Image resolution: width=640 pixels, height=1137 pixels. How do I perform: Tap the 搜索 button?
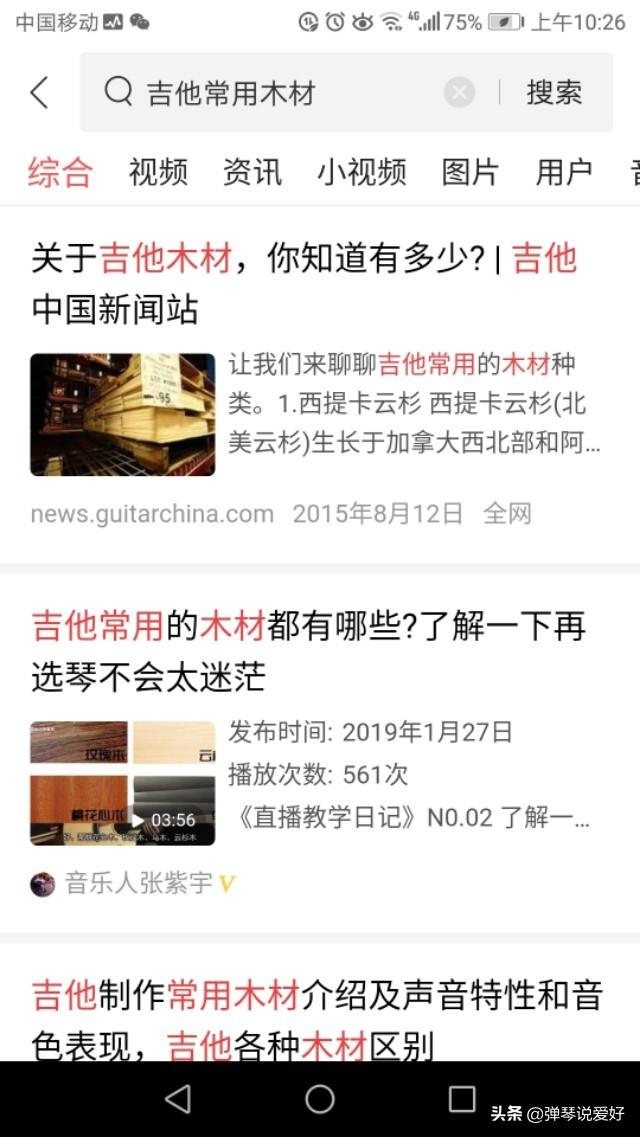554,93
